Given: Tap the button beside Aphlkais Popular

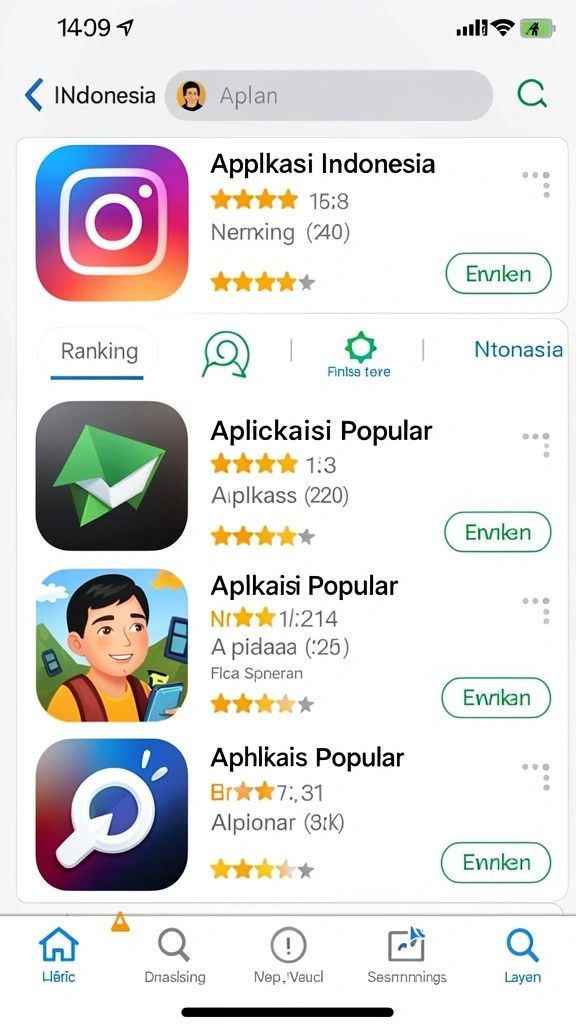Looking at the screenshot, I should coord(496,863).
